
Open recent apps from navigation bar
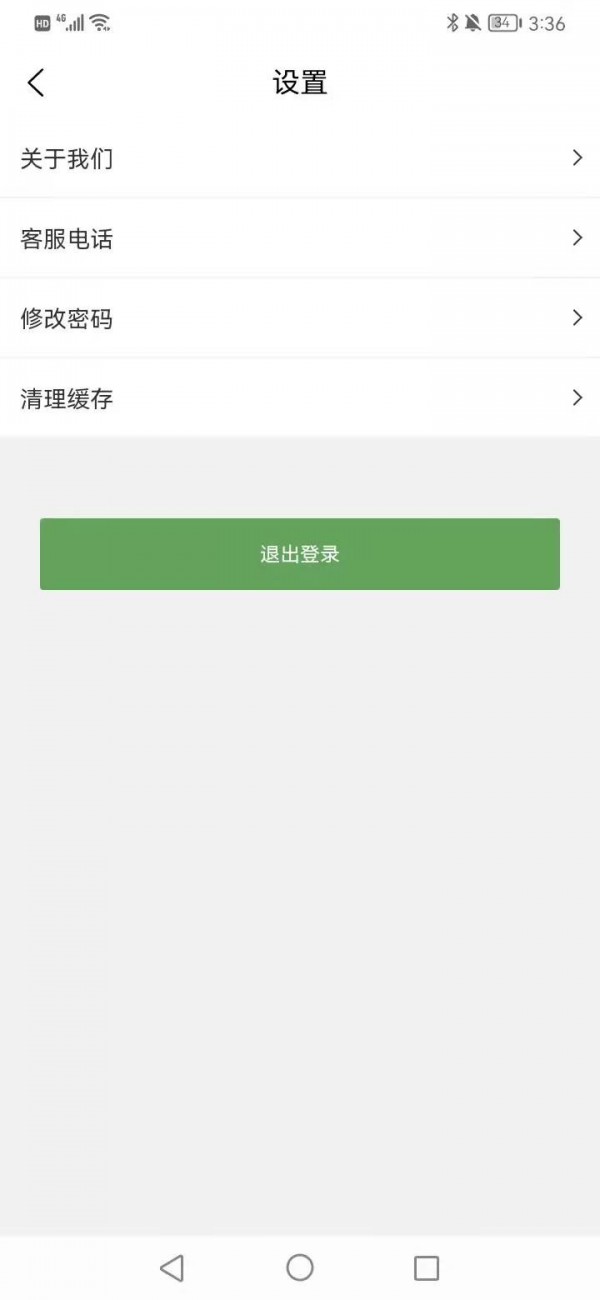(x=427, y=1268)
